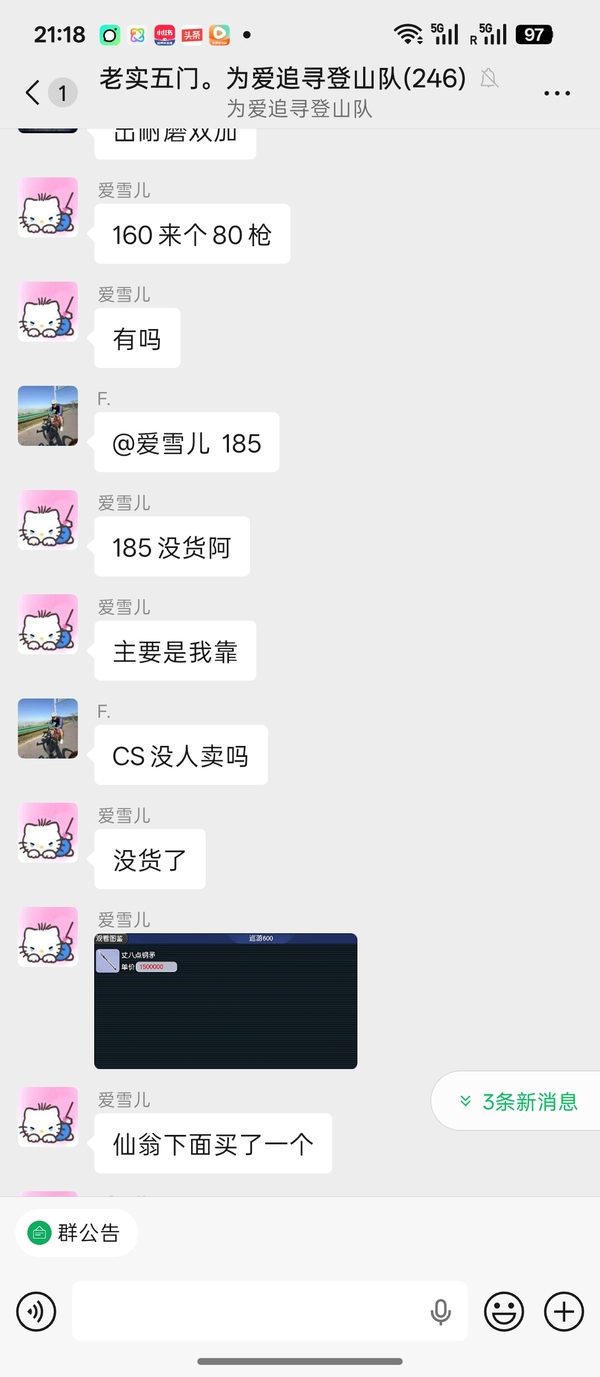The width and height of the screenshot is (600, 1377).
Task: Open the 群公告 group announcement
Action: click(76, 1232)
